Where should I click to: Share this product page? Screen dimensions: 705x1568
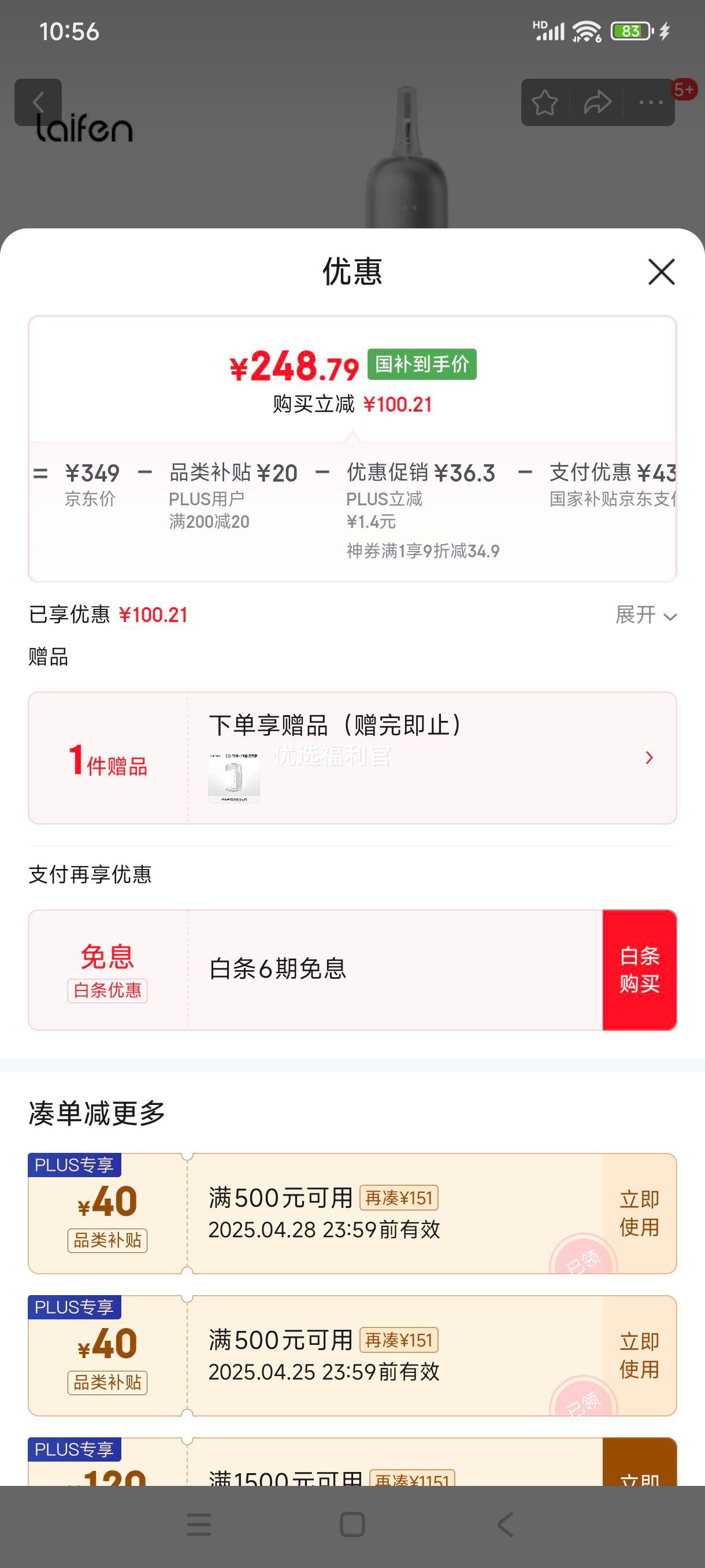[x=598, y=102]
